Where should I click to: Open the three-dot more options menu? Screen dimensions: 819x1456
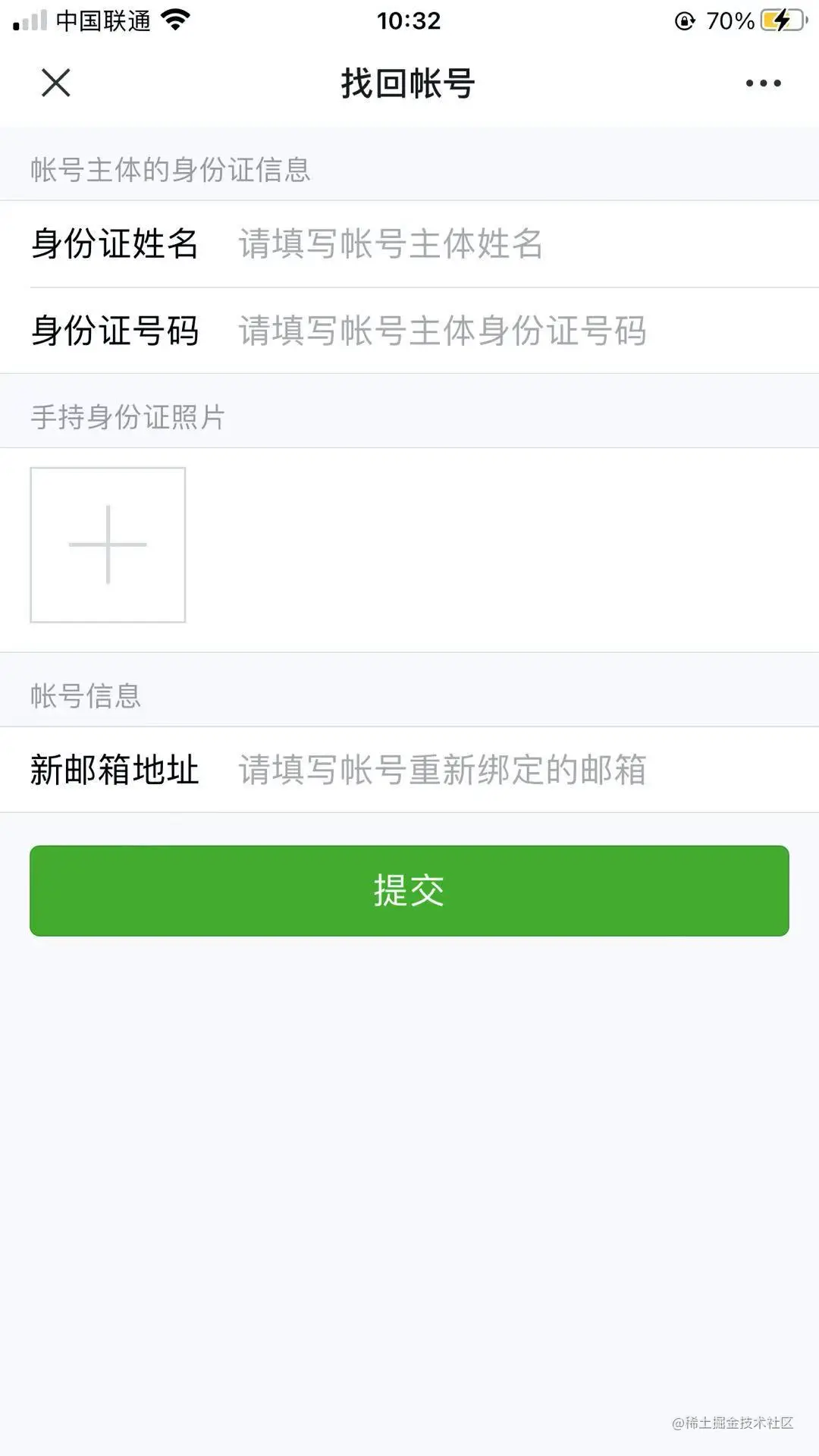[x=763, y=83]
